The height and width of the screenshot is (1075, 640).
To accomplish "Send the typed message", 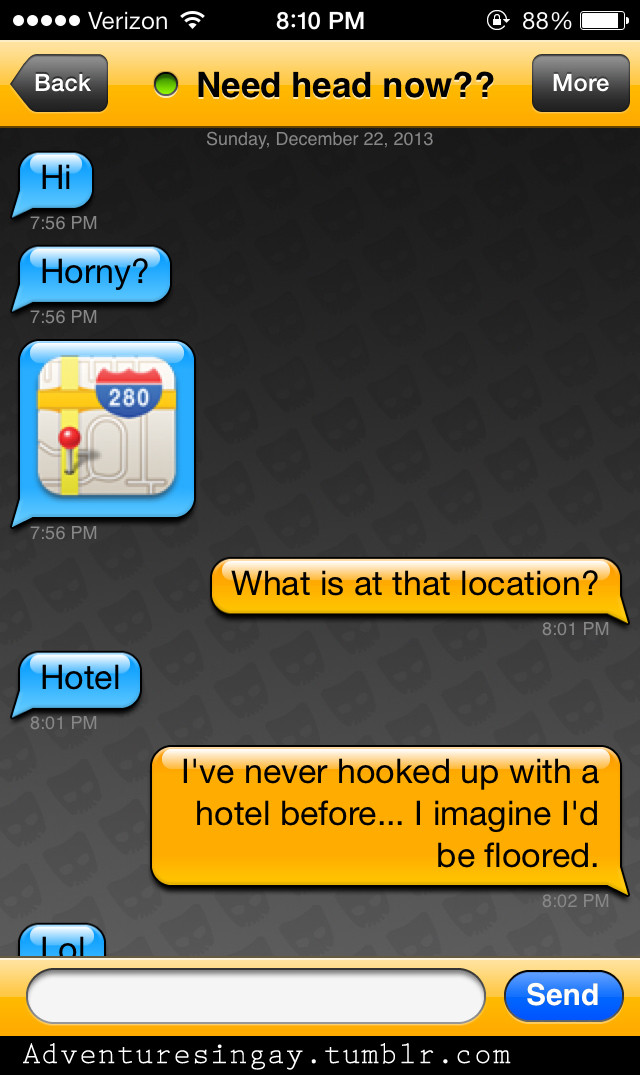I will [x=562, y=996].
